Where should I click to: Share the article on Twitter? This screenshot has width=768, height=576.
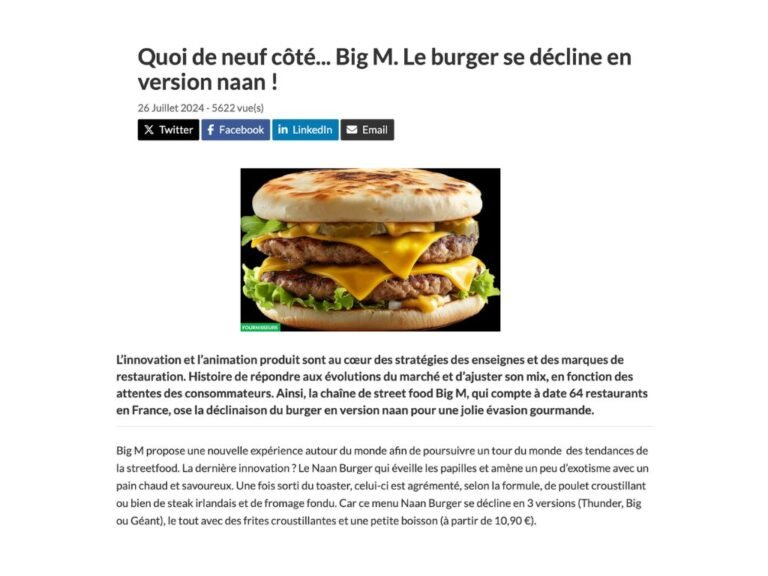[x=168, y=130]
